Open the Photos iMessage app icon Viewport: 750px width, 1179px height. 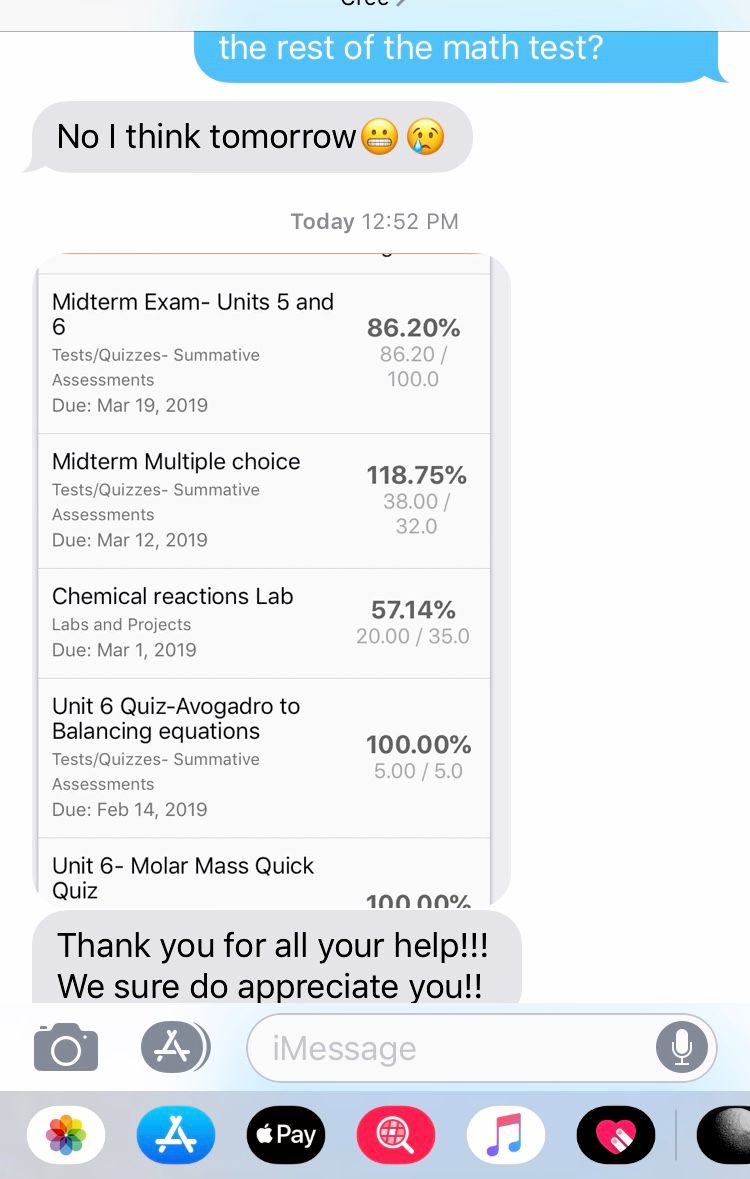65,1135
